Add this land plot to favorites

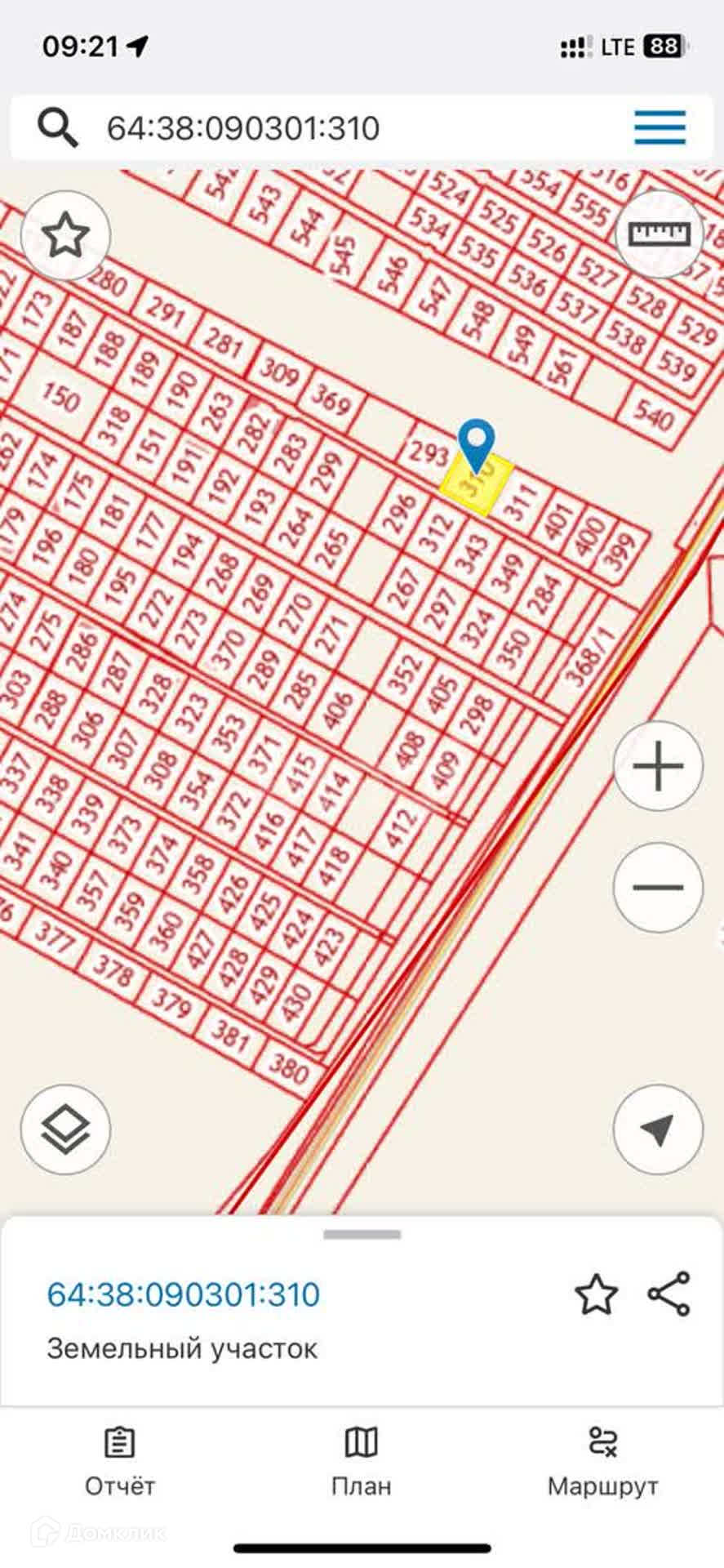pos(596,1294)
